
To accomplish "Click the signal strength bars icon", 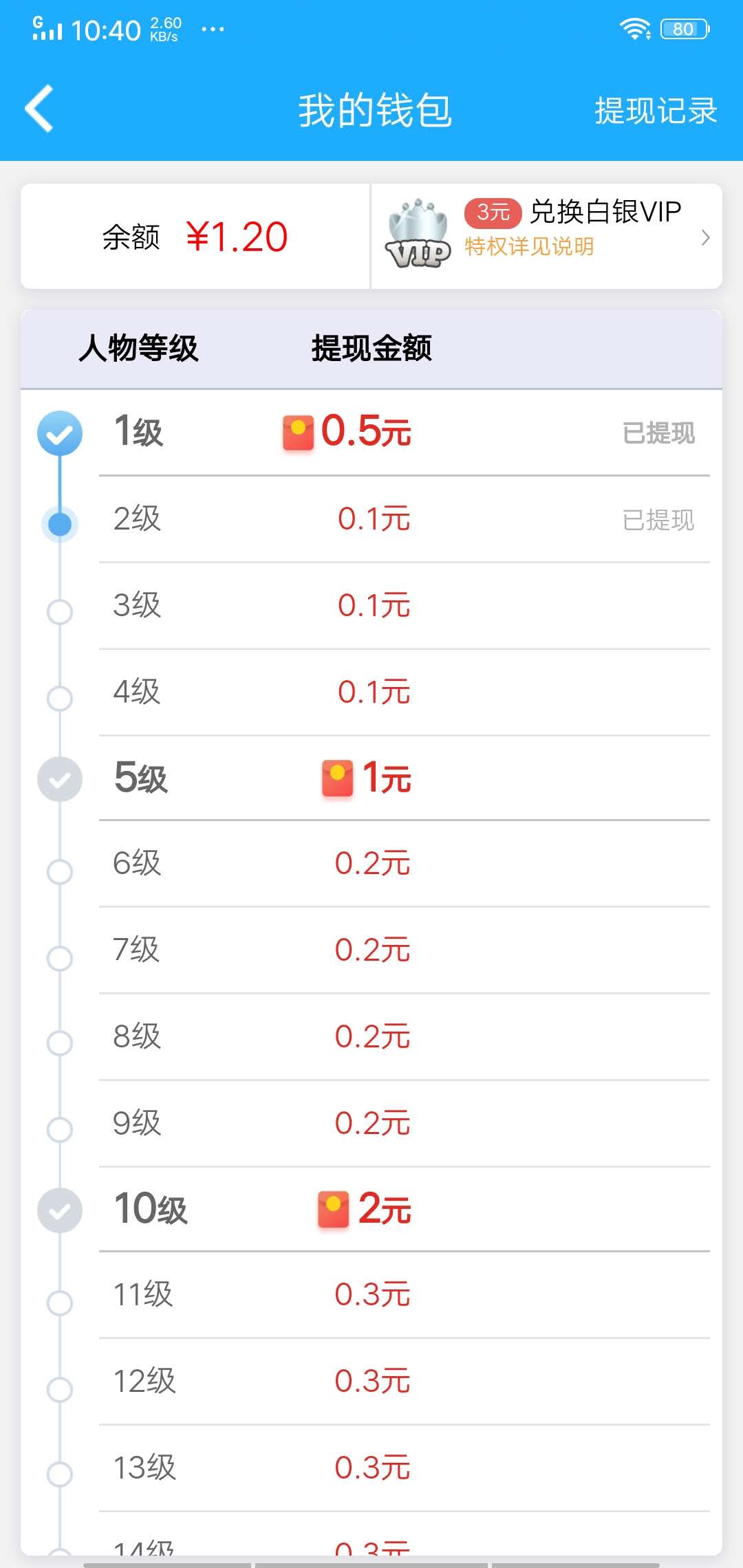I will pyautogui.click(x=48, y=30).
